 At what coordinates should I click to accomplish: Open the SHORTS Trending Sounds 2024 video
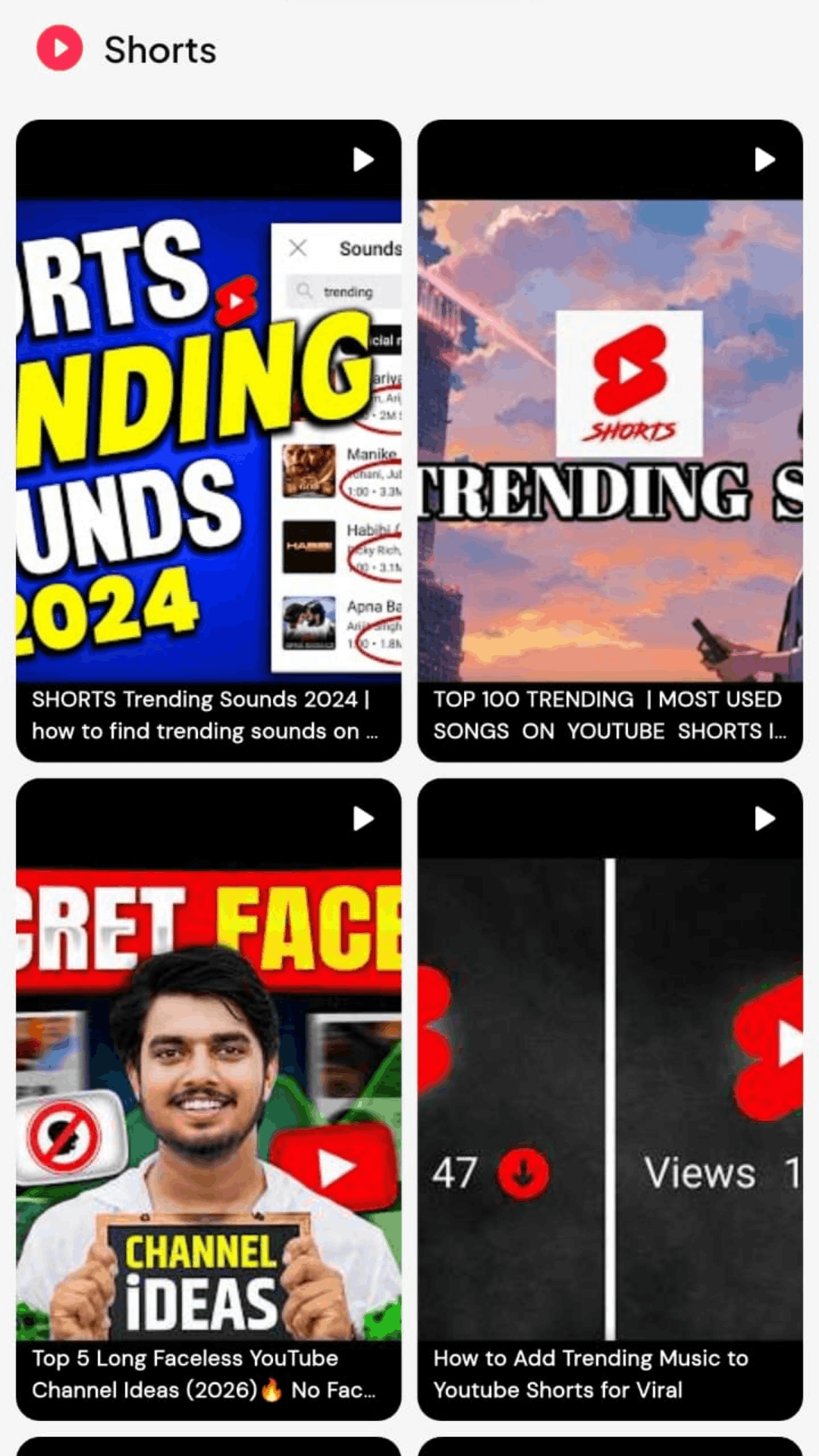pos(209,440)
